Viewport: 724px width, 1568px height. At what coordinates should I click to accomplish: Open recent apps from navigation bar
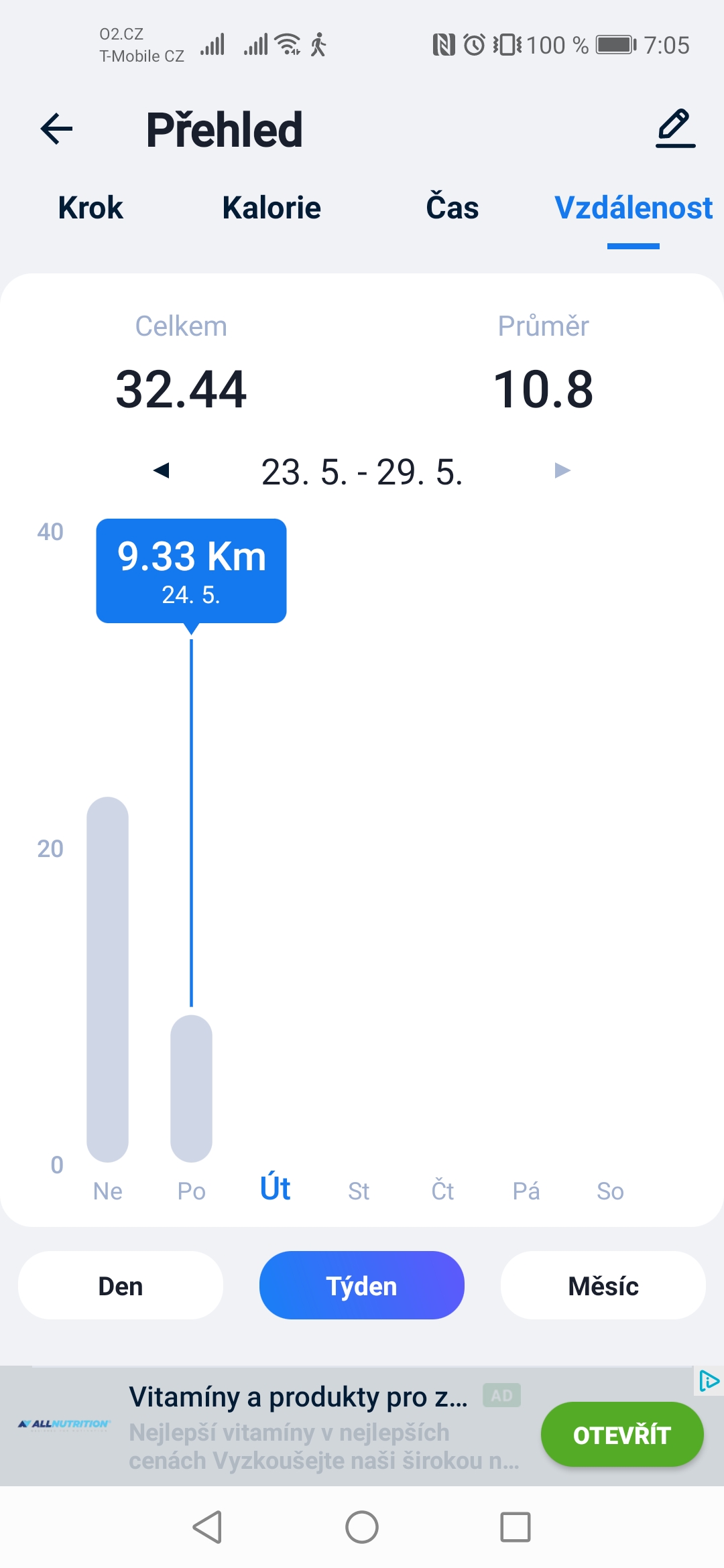(516, 1527)
